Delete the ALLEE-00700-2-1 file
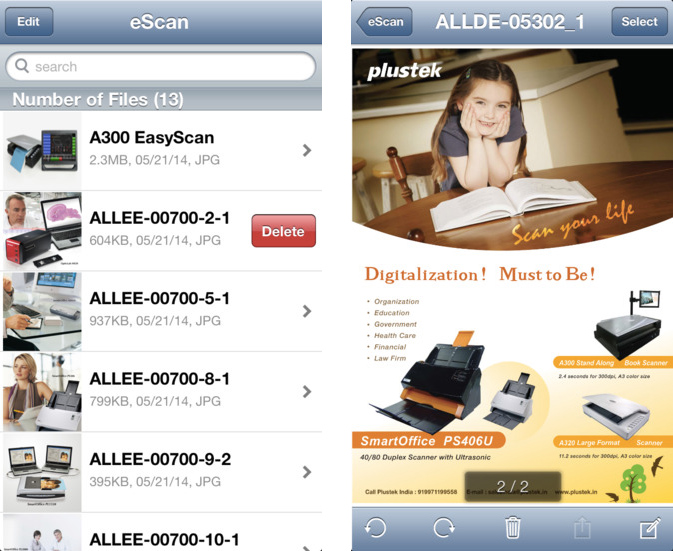Viewport: 673px width, 551px height. coord(283,231)
